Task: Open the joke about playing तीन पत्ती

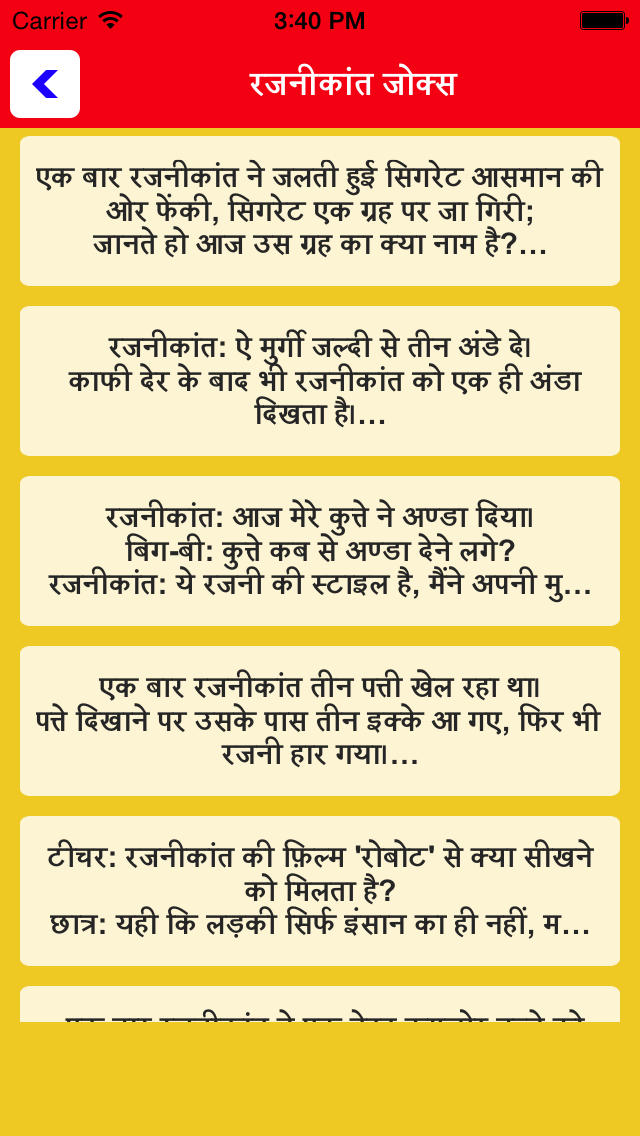Action: [320, 721]
